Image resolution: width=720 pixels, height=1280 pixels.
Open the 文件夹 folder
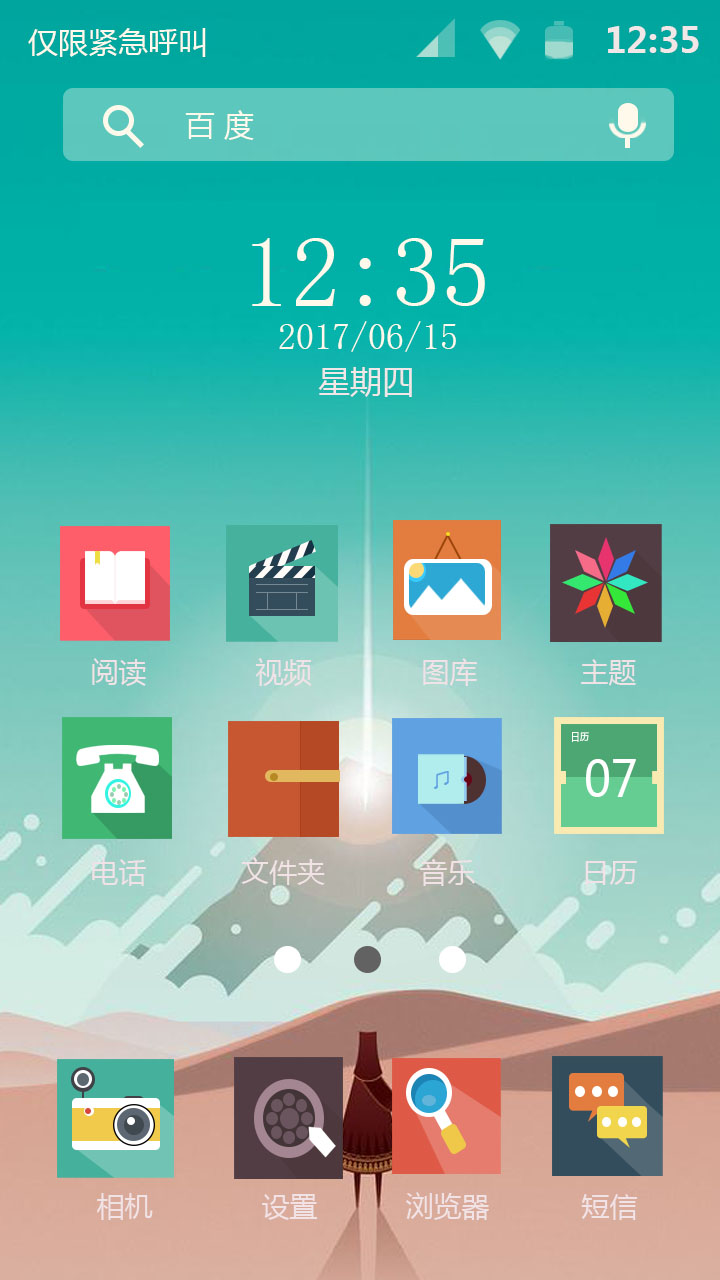coord(283,779)
